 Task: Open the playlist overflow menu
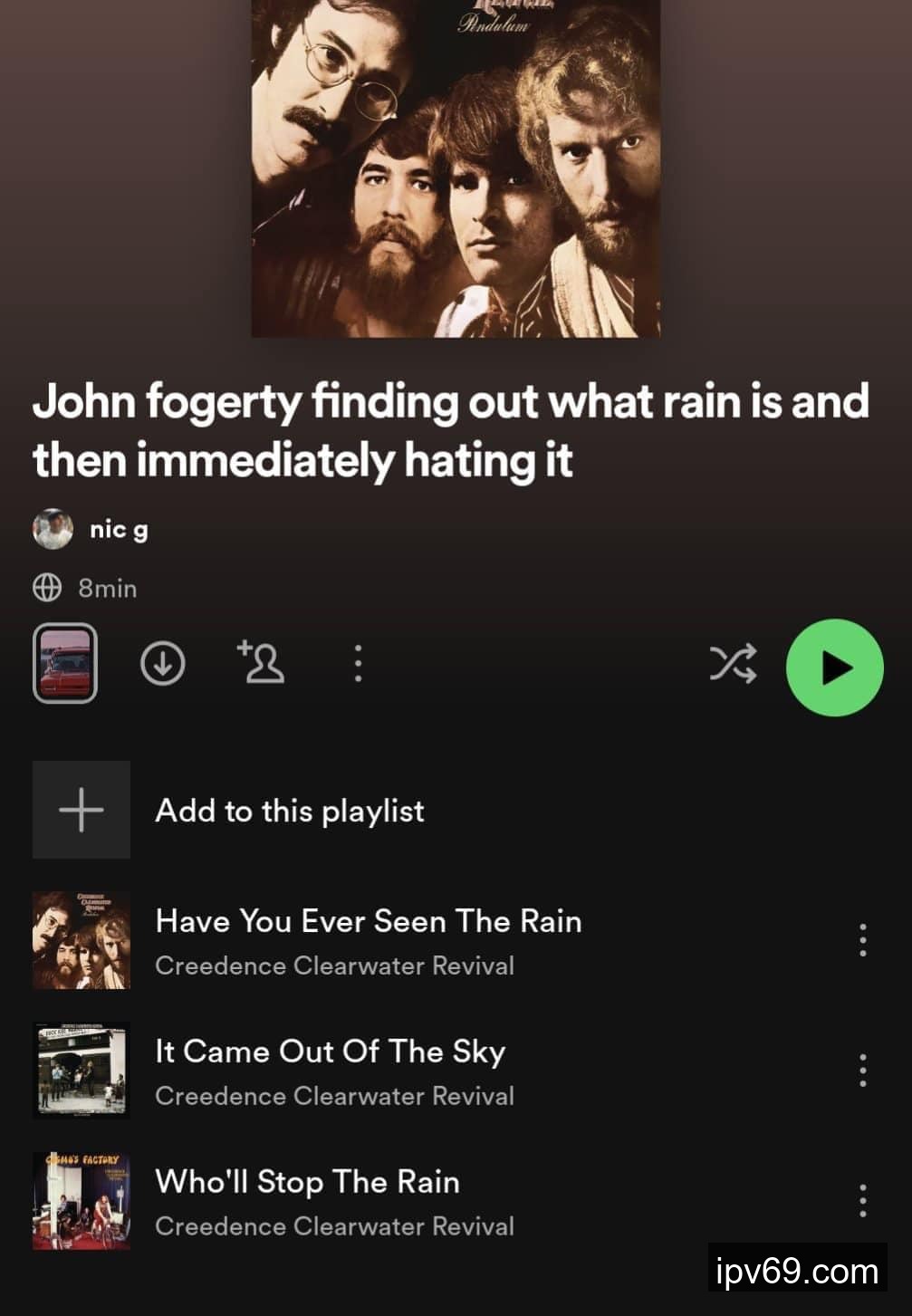pos(358,663)
